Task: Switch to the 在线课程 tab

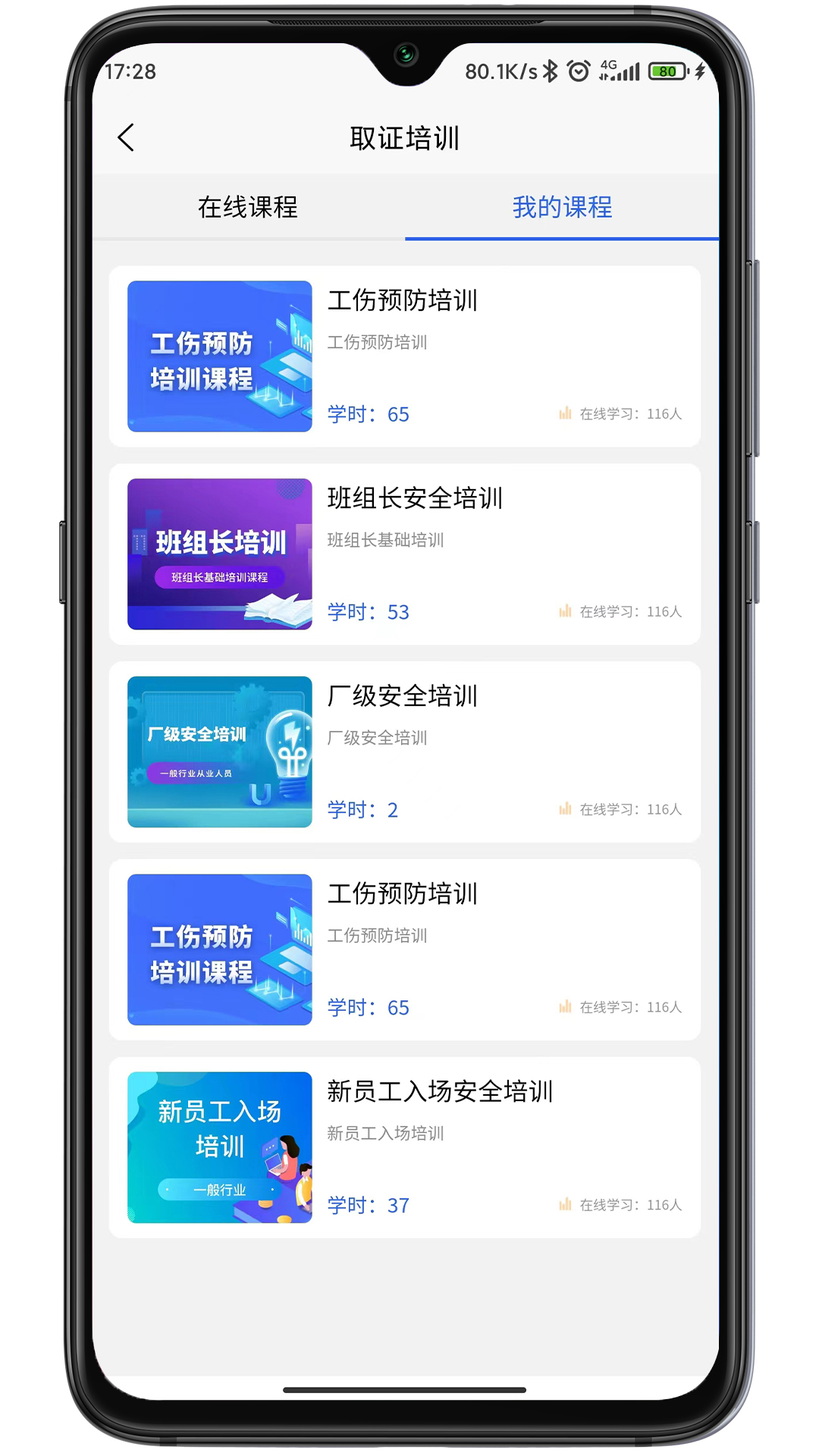Action: pos(248,207)
